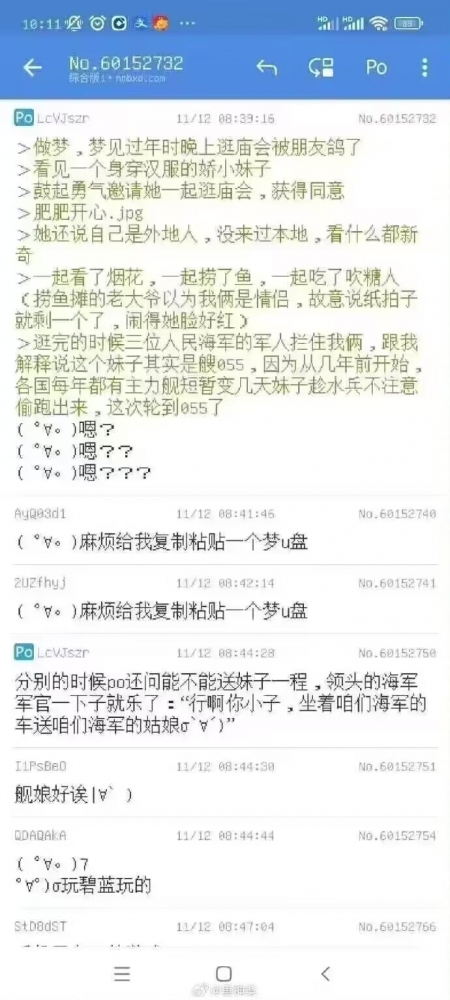Open system recent apps menu
Image resolution: width=450 pixels, height=1000 pixels.
pos(122,973)
